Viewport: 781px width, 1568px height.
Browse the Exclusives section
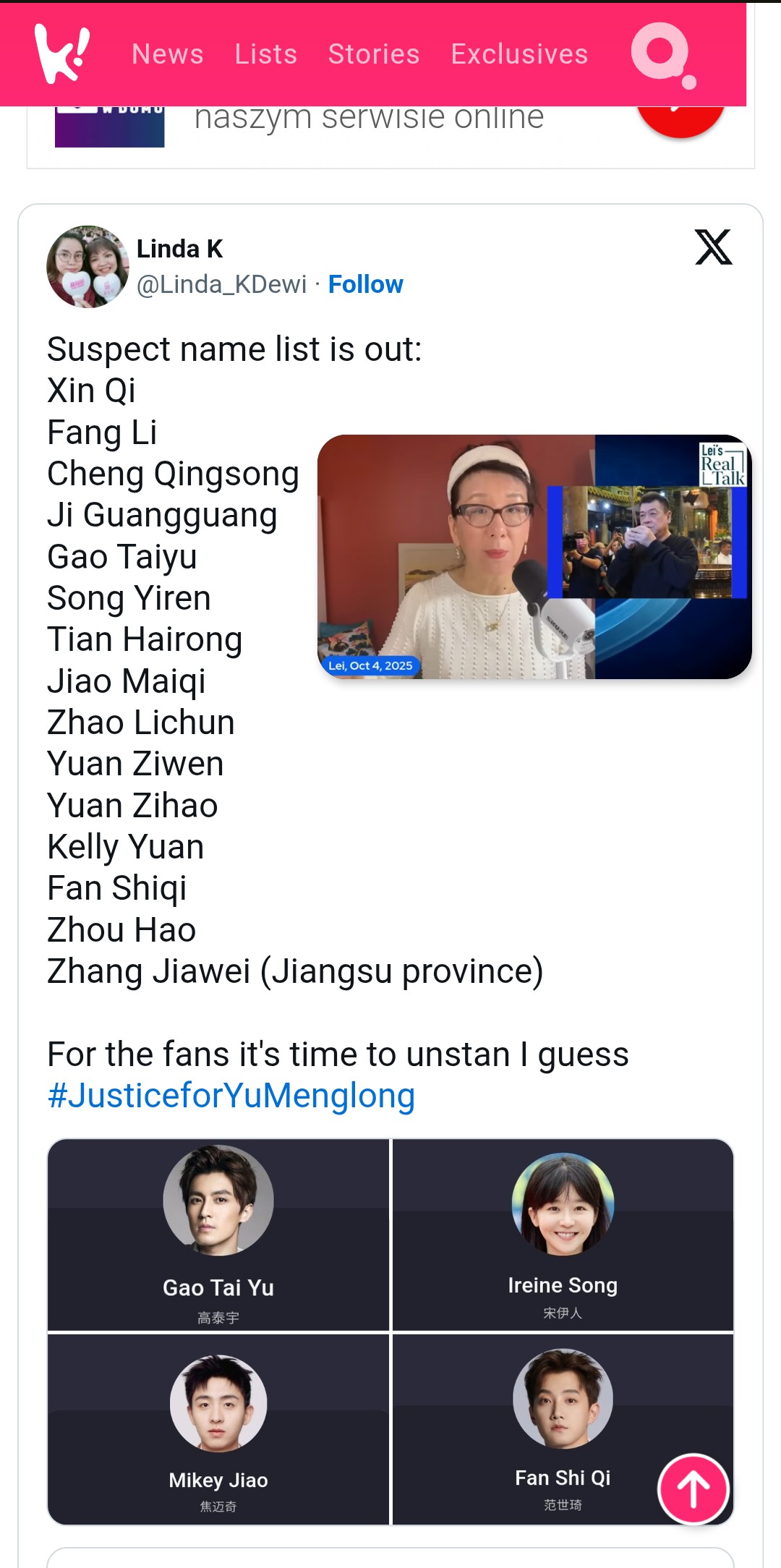(519, 54)
